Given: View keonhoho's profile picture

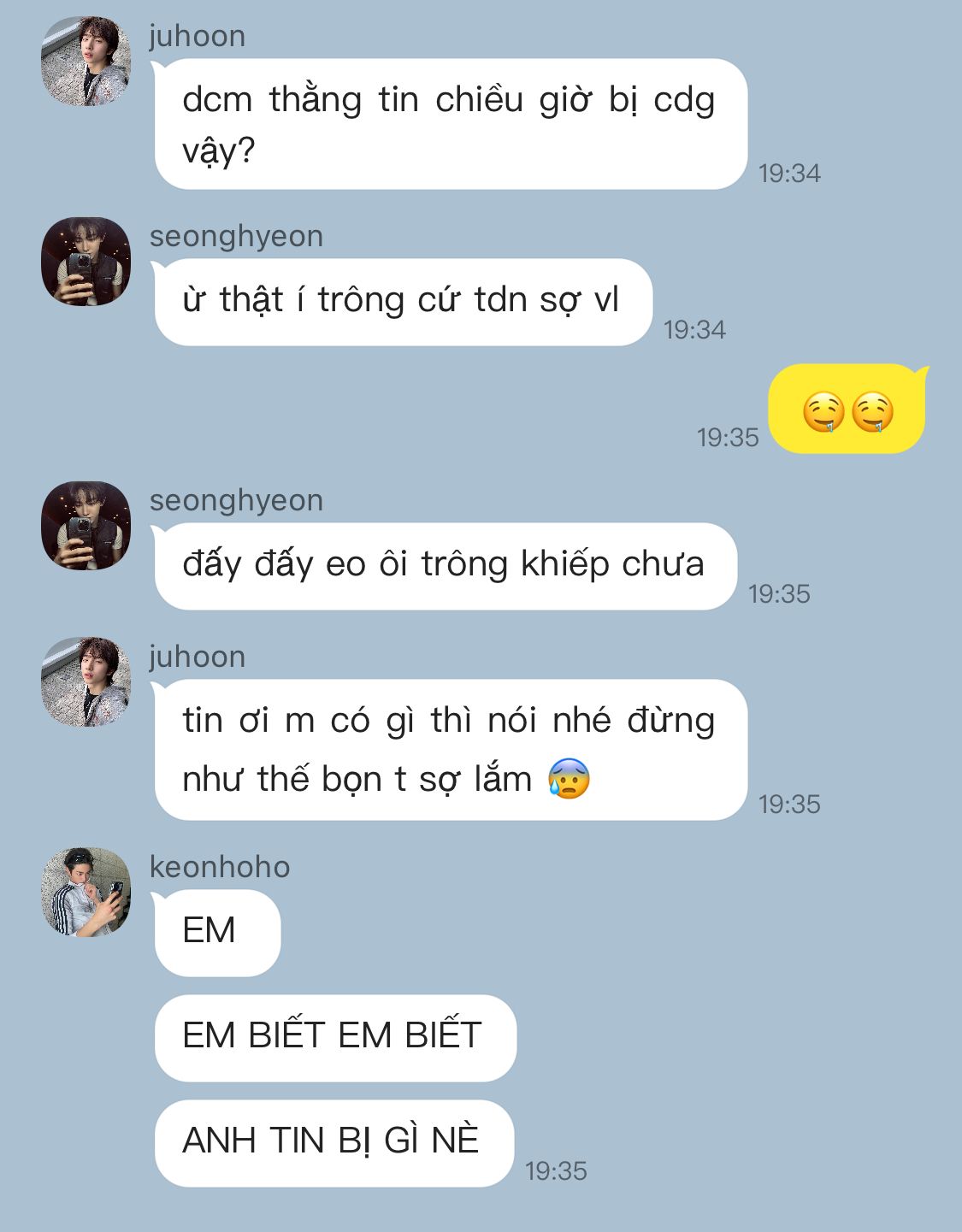Looking at the screenshot, I should click(x=86, y=892).
